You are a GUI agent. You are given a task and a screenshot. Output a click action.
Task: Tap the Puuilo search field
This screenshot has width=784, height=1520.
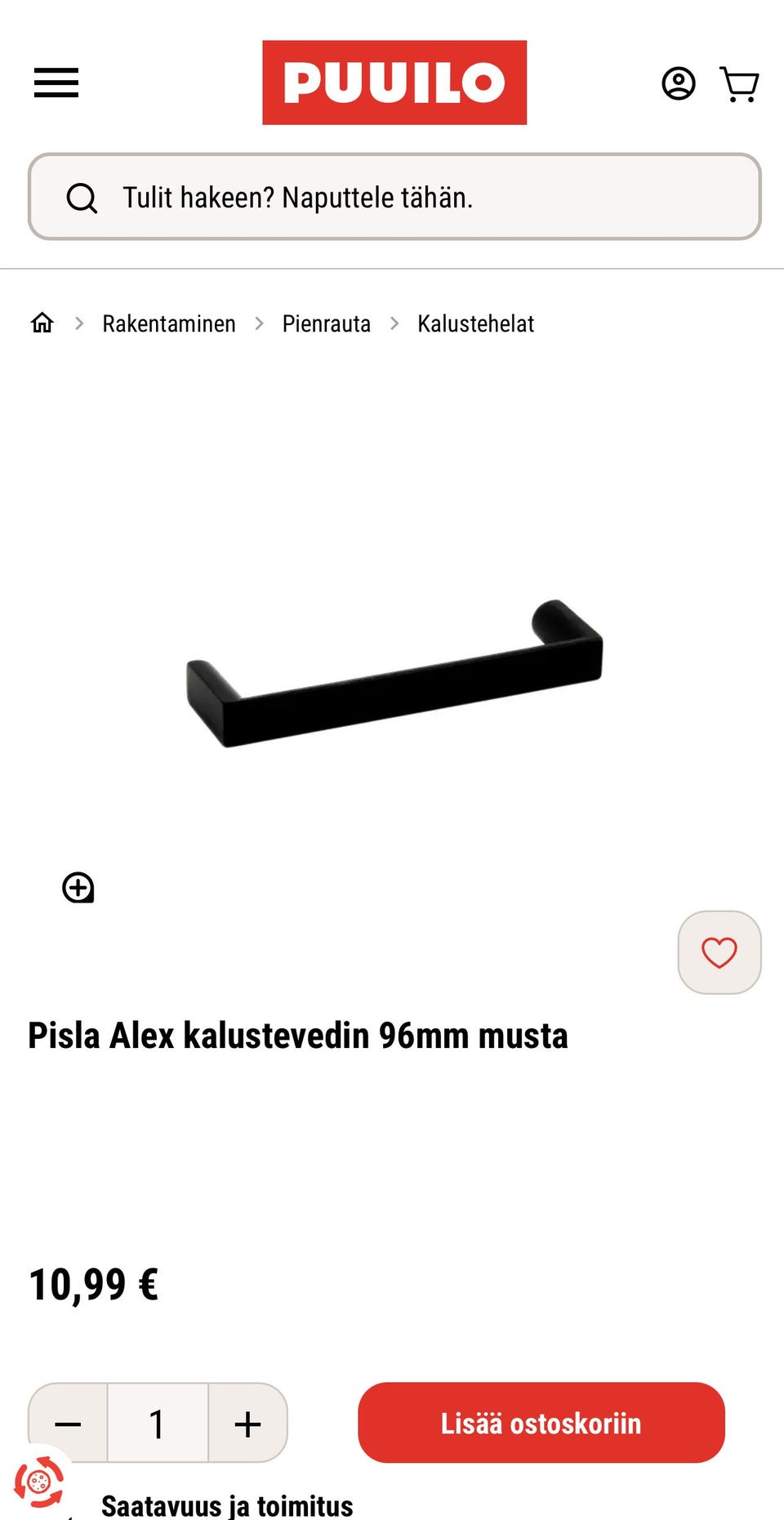(x=394, y=197)
